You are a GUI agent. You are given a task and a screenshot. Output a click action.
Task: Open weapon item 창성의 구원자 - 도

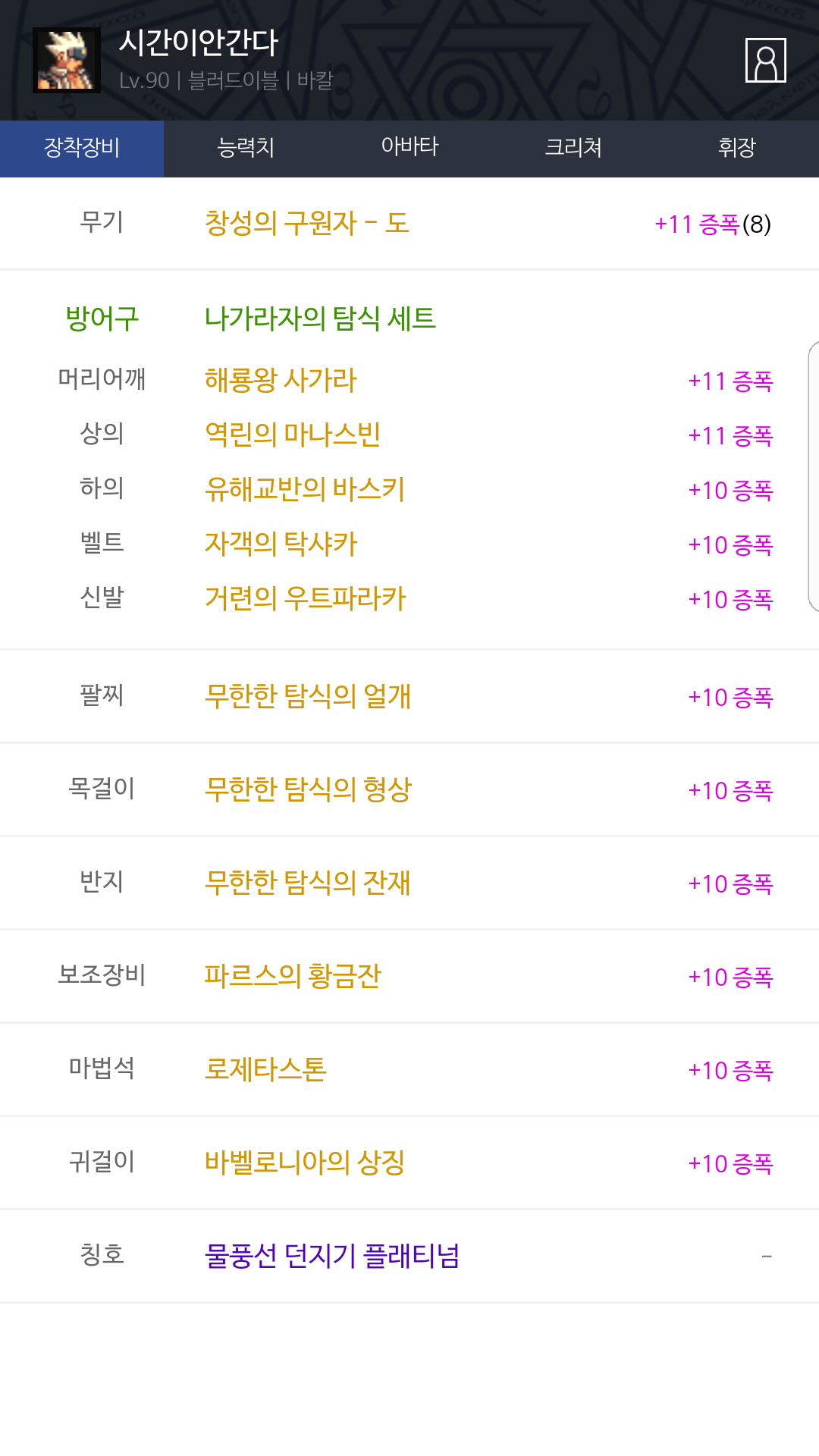coord(307,224)
